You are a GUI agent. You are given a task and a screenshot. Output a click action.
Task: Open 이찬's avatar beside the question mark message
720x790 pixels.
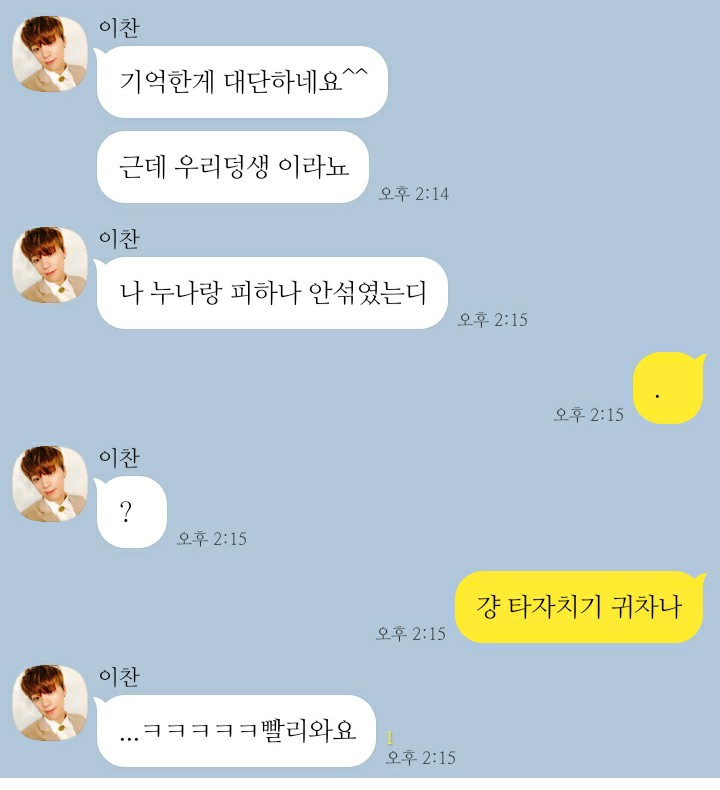click(x=49, y=484)
